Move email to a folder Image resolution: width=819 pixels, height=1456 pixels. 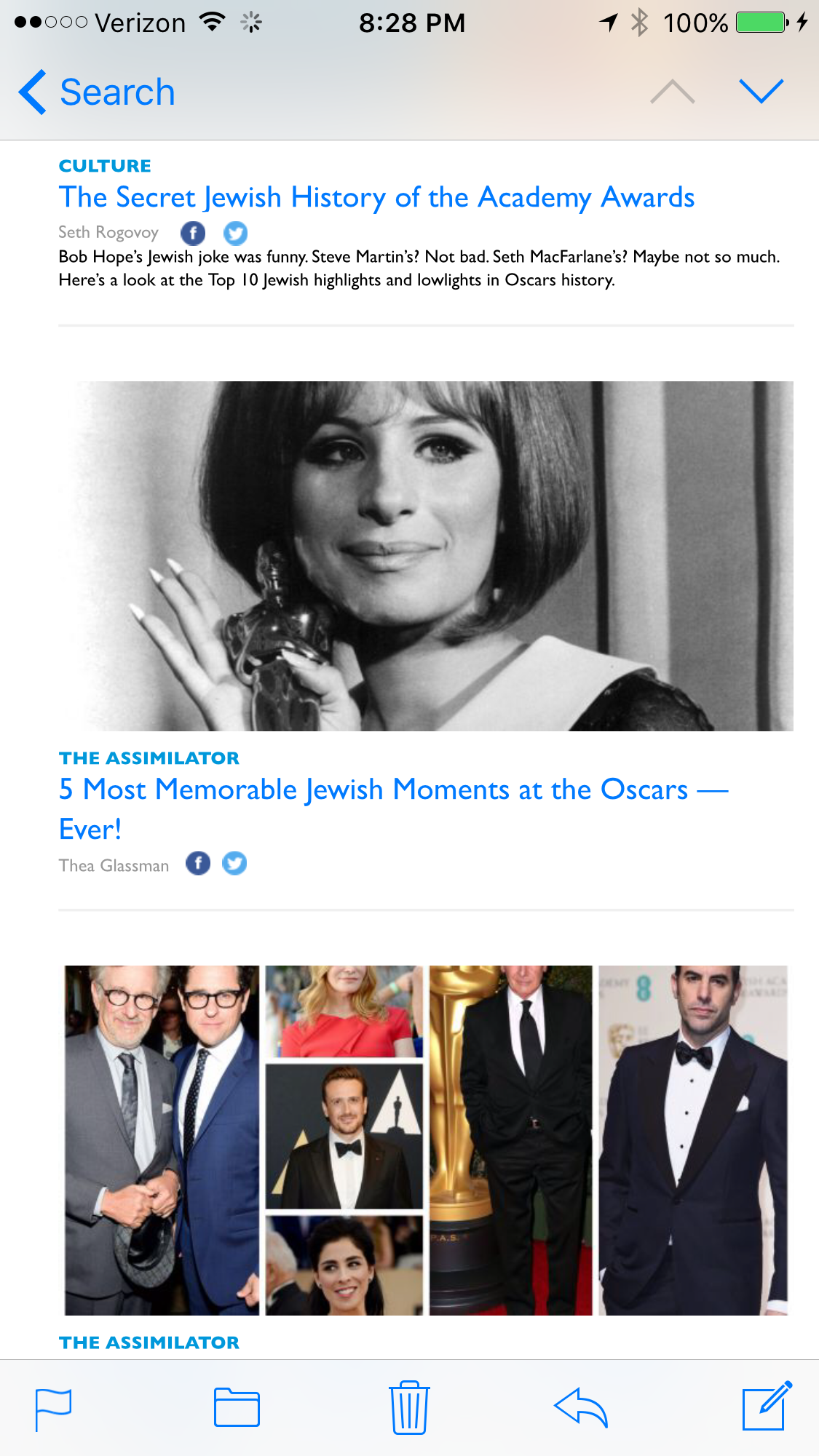click(x=237, y=1408)
